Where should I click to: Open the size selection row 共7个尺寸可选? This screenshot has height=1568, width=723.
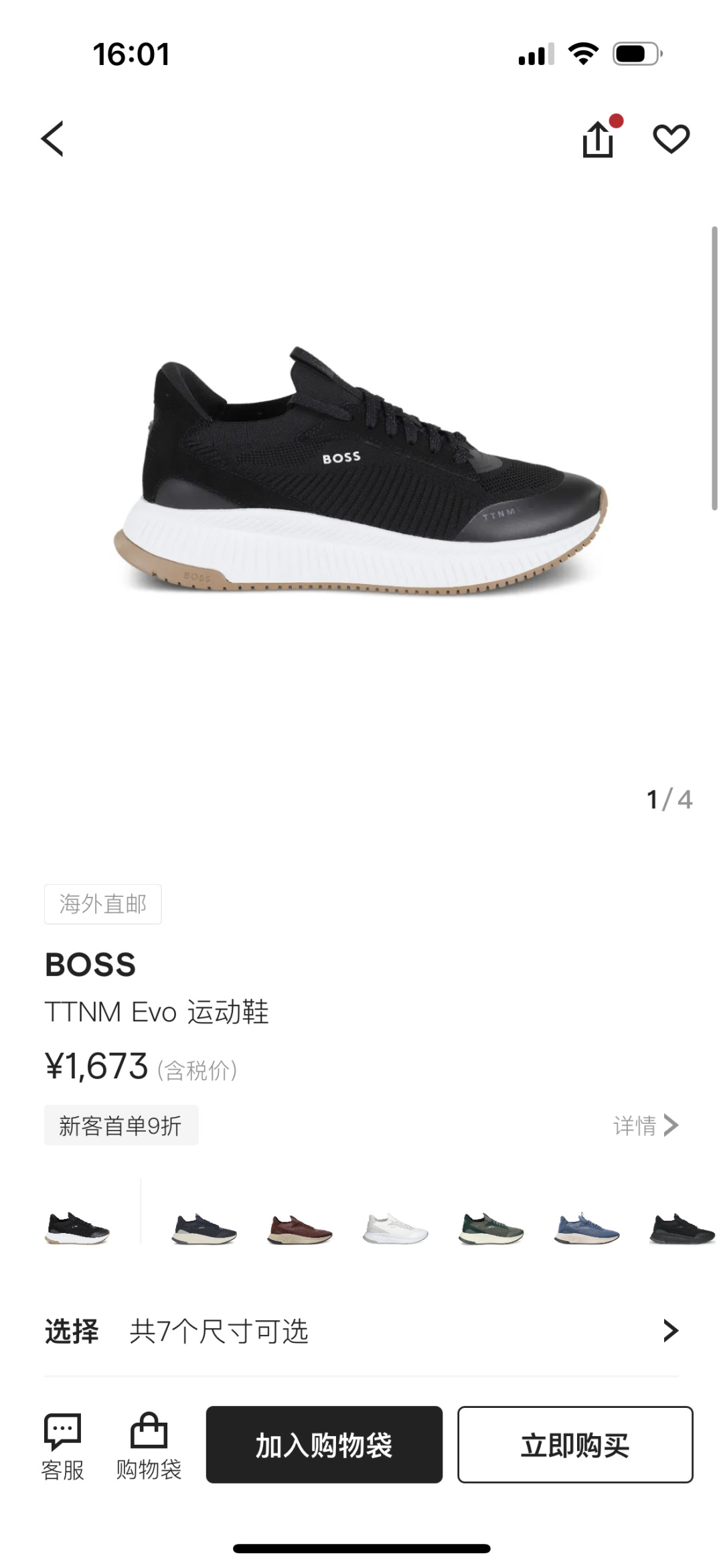(361, 1331)
